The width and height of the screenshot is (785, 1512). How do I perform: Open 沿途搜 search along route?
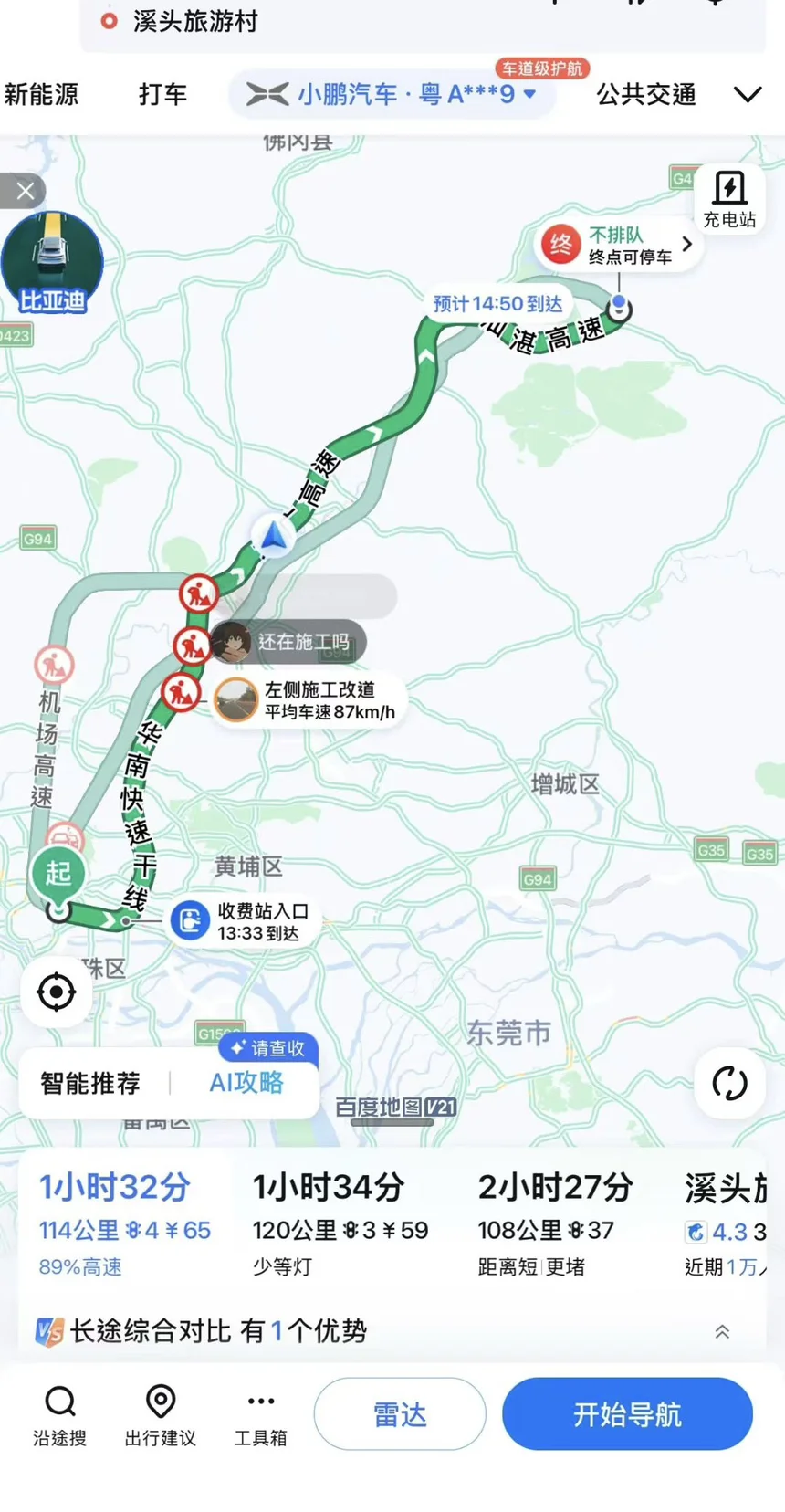pyautogui.click(x=60, y=1416)
